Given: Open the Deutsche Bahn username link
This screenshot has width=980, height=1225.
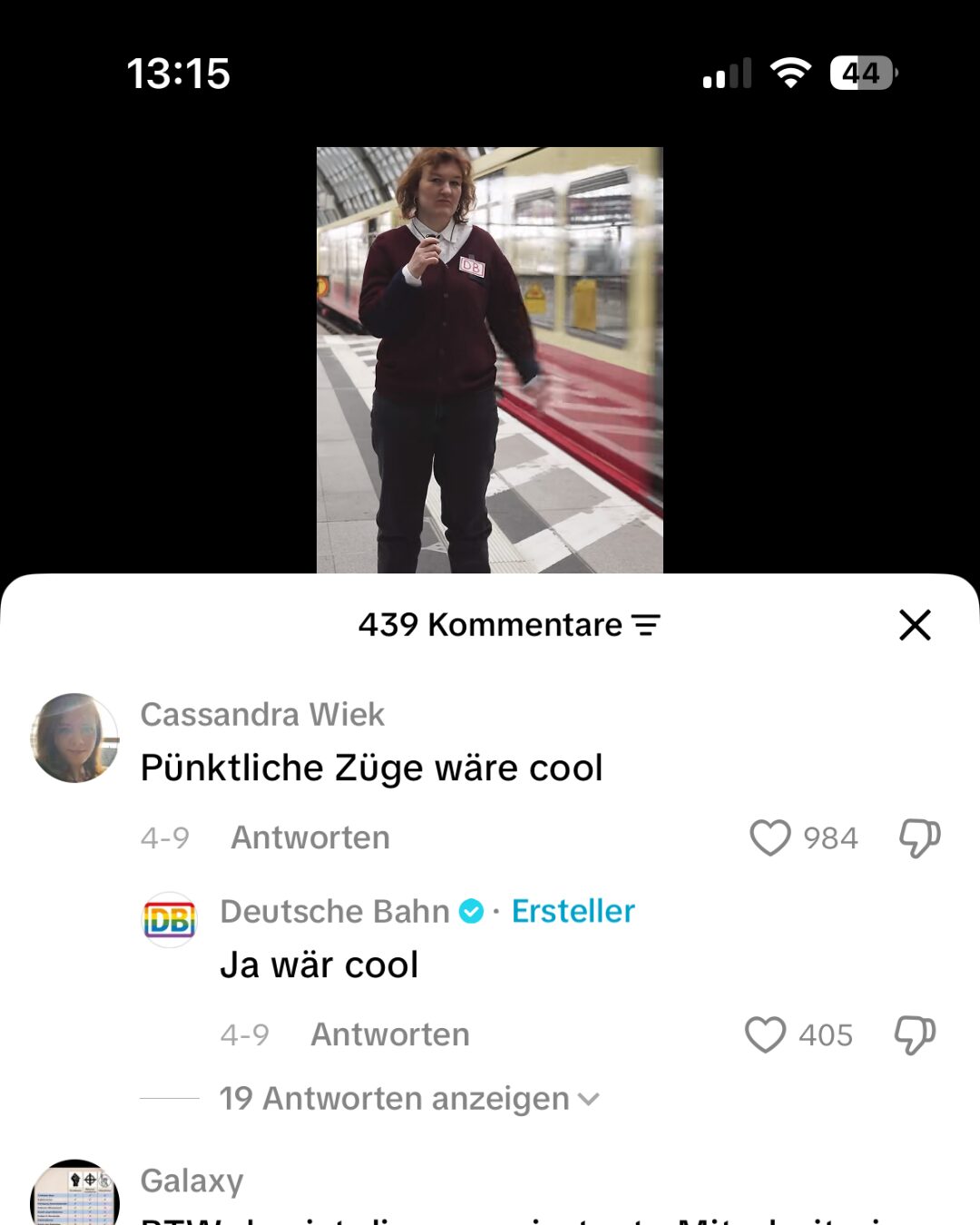Looking at the screenshot, I should [335, 911].
